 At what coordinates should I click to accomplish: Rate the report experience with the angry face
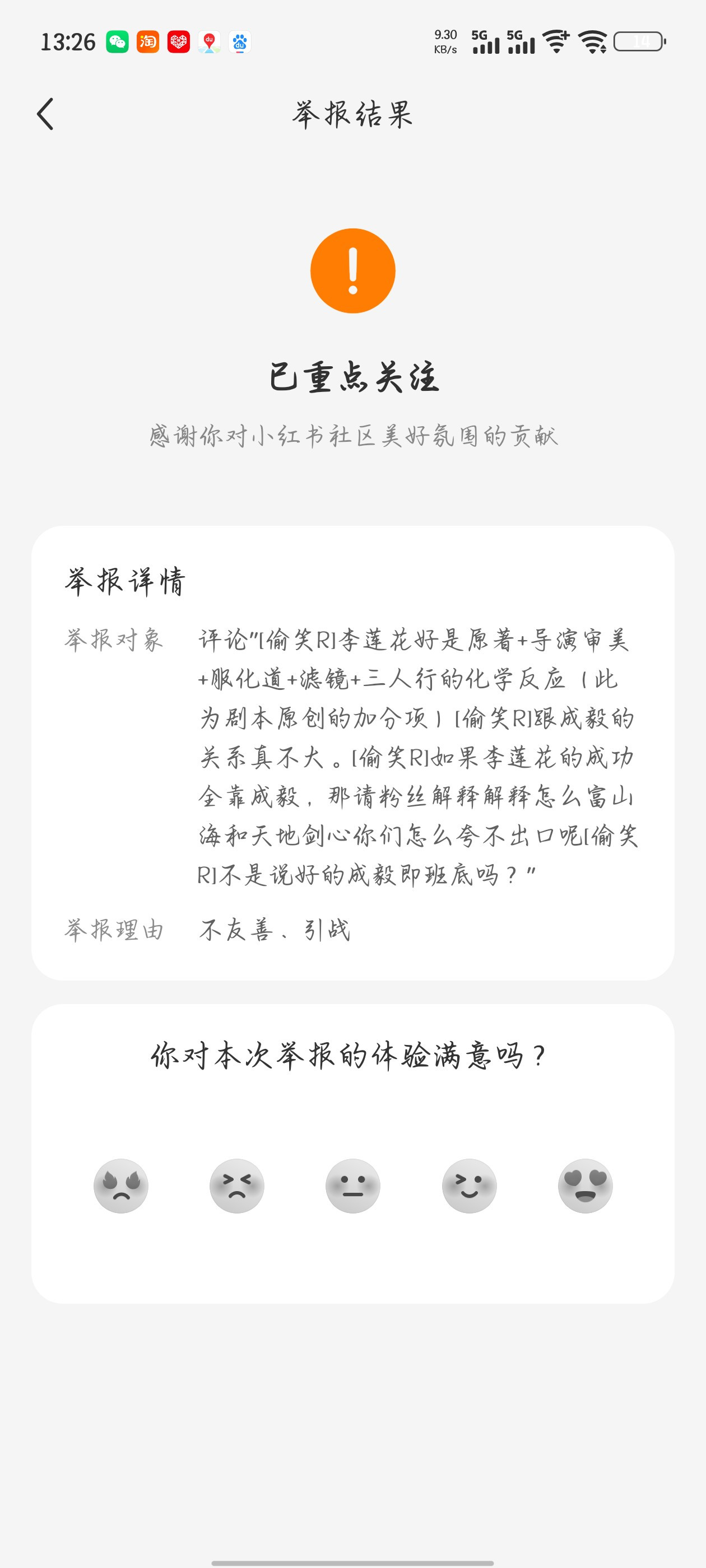(120, 1185)
